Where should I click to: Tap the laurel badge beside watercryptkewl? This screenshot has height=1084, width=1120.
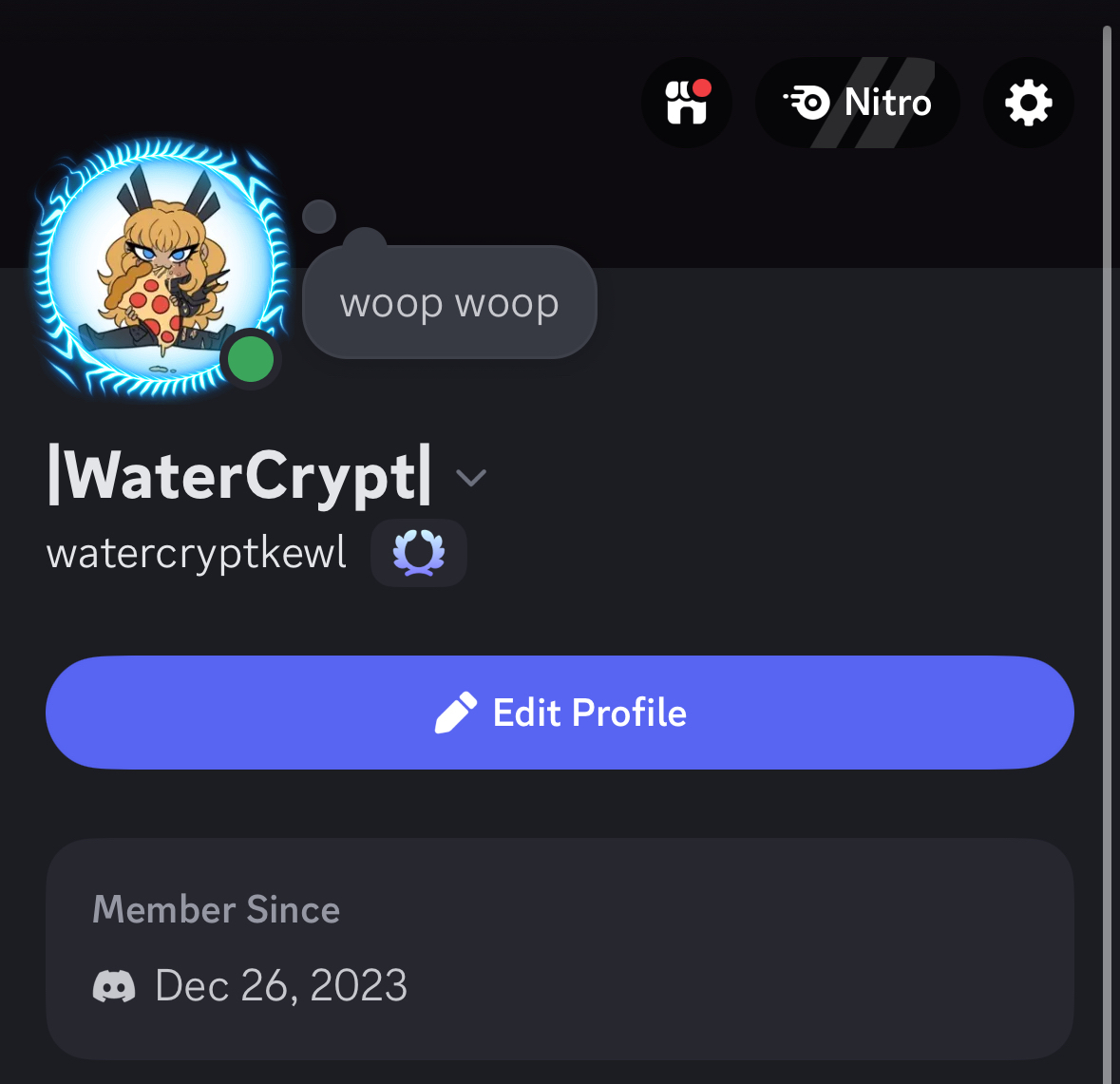pos(419,553)
